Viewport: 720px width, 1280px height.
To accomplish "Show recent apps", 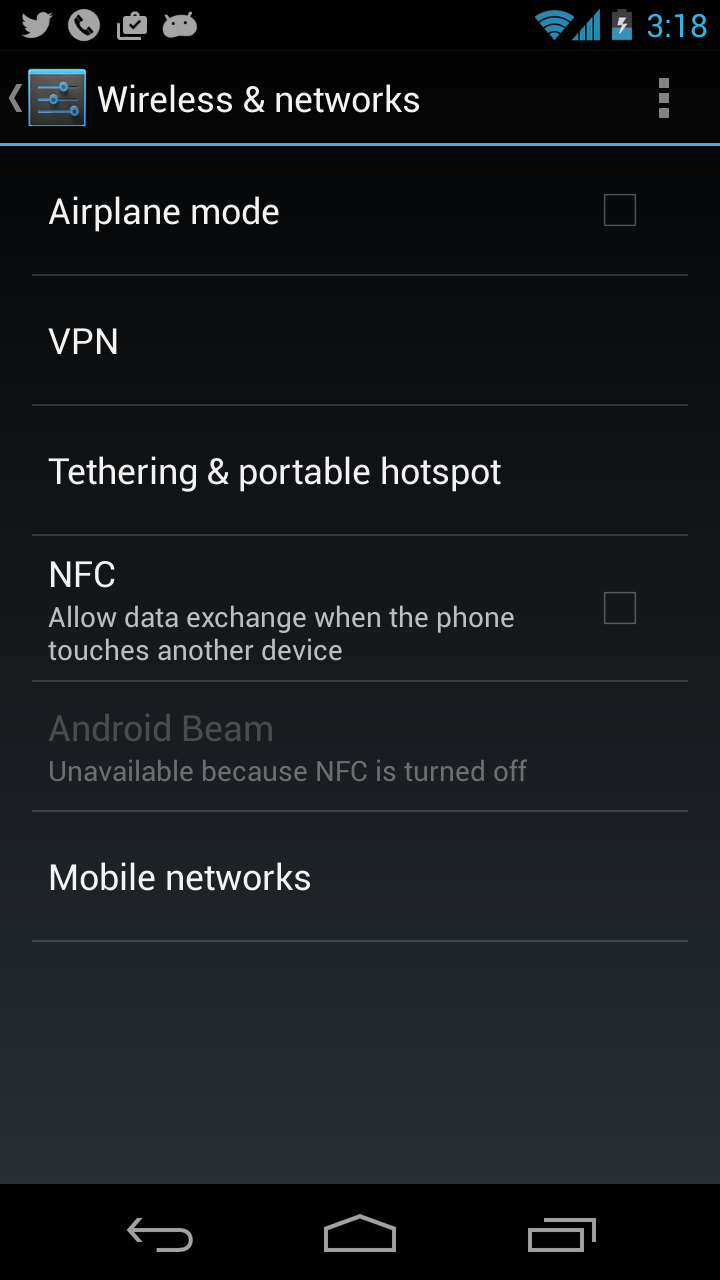I will tap(561, 1234).
